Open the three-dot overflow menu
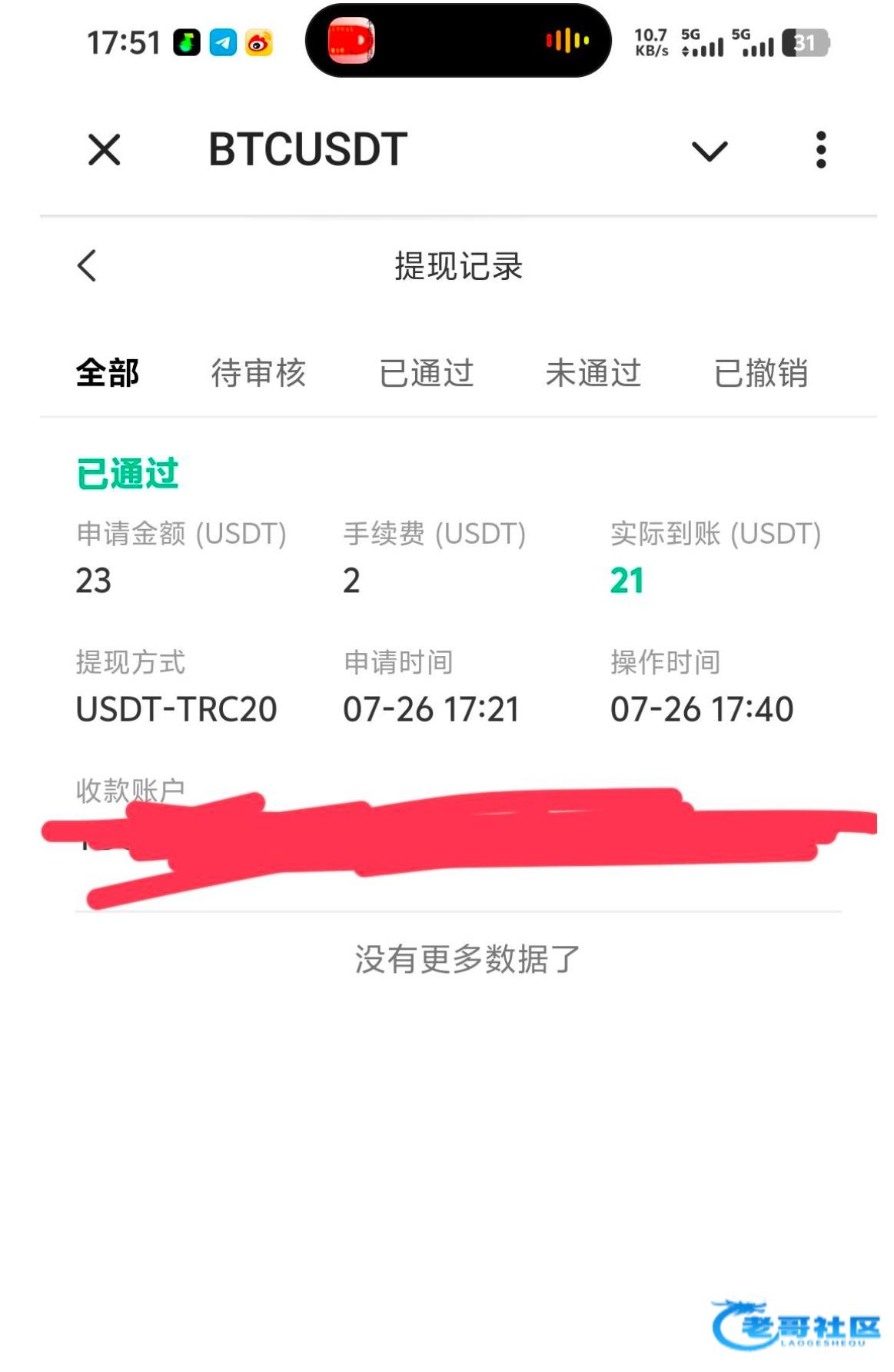 coord(821,150)
